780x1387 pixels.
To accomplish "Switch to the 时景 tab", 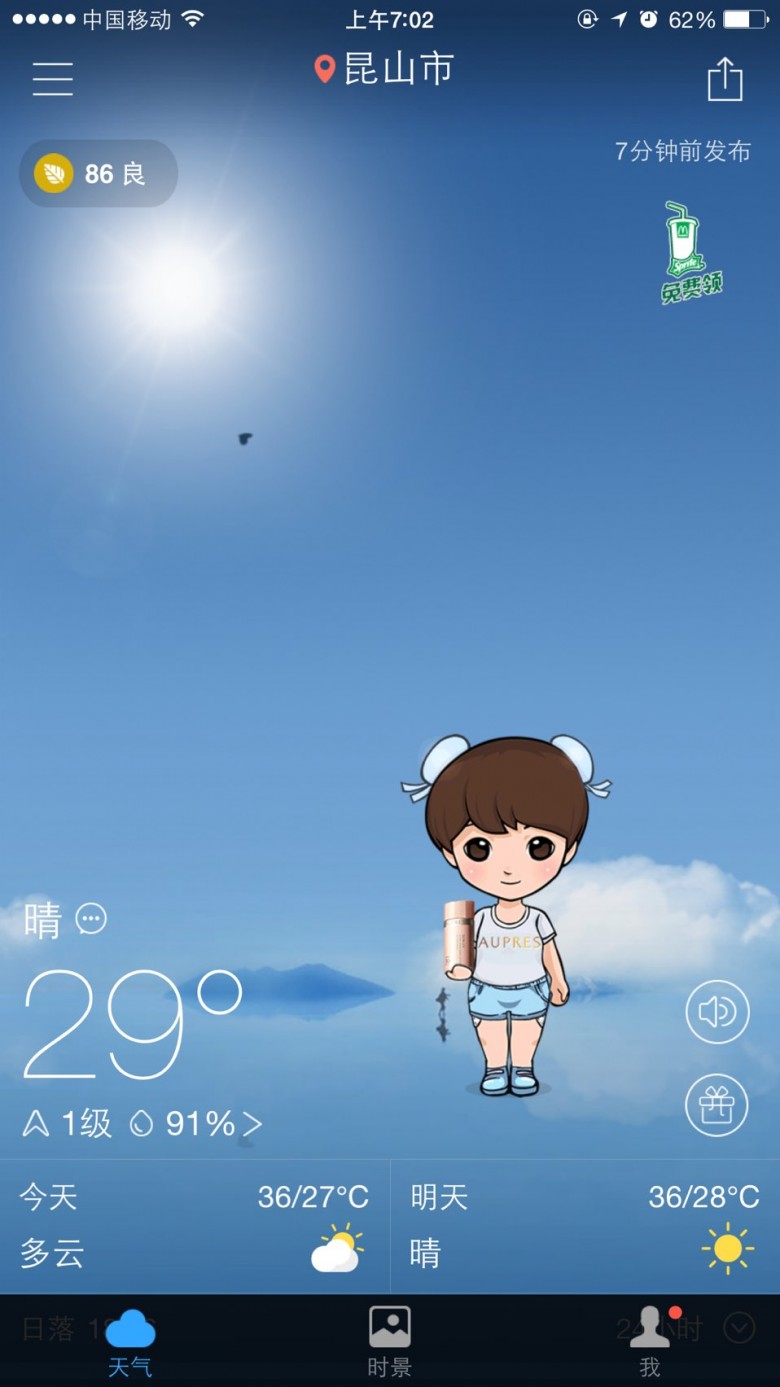I will coord(390,1341).
